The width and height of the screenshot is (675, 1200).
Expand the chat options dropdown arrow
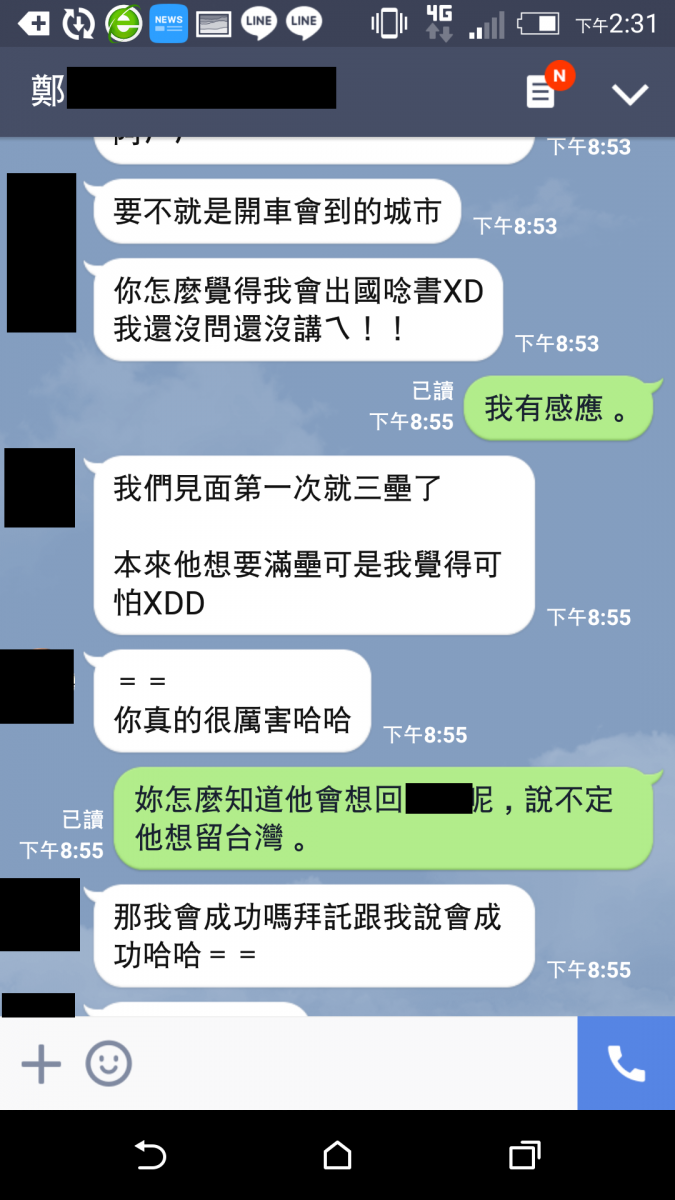(630, 94)
